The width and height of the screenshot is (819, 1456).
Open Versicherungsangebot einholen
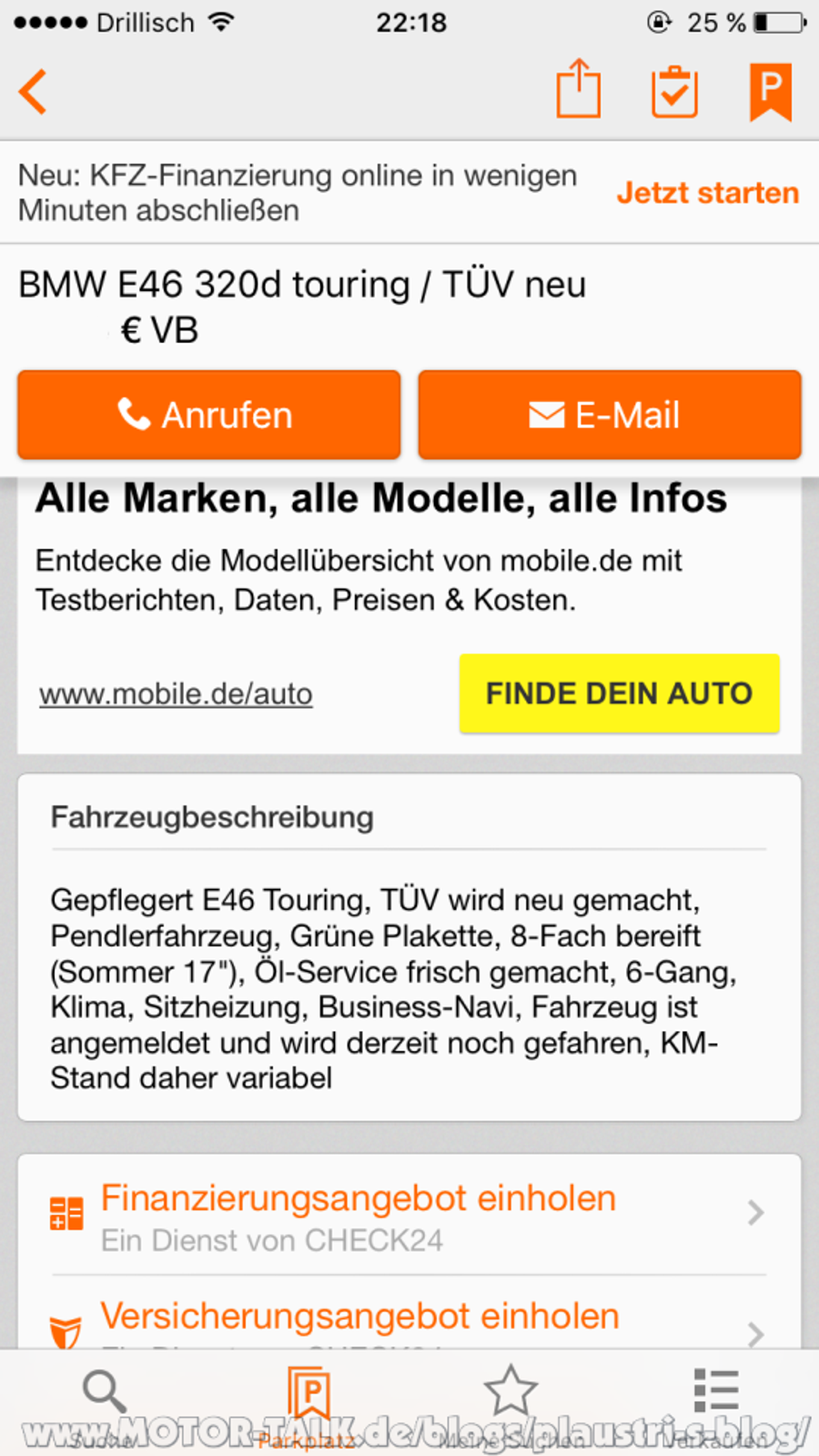[409, 1315]
